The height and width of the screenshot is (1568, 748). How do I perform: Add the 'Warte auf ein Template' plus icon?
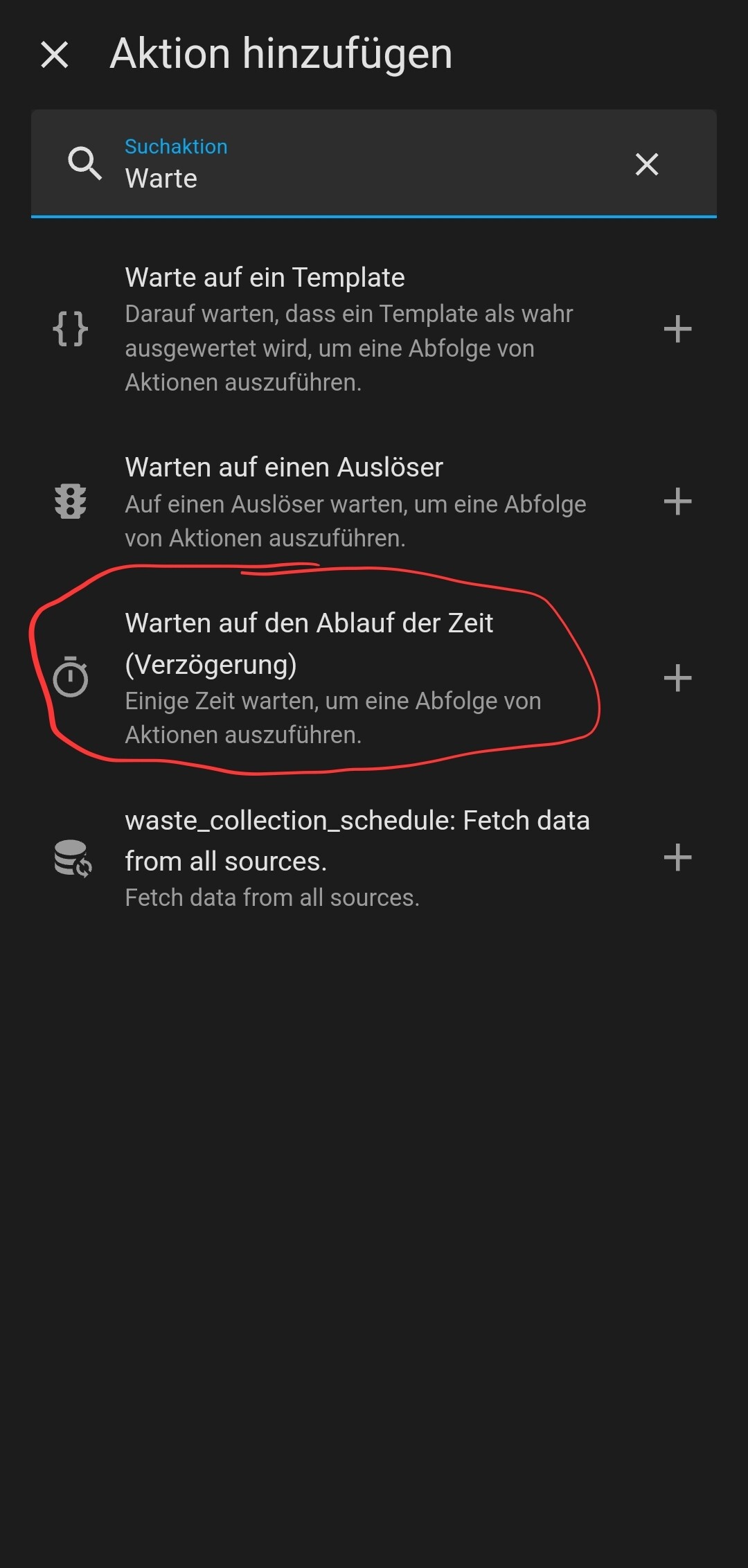tap(677, 328)
